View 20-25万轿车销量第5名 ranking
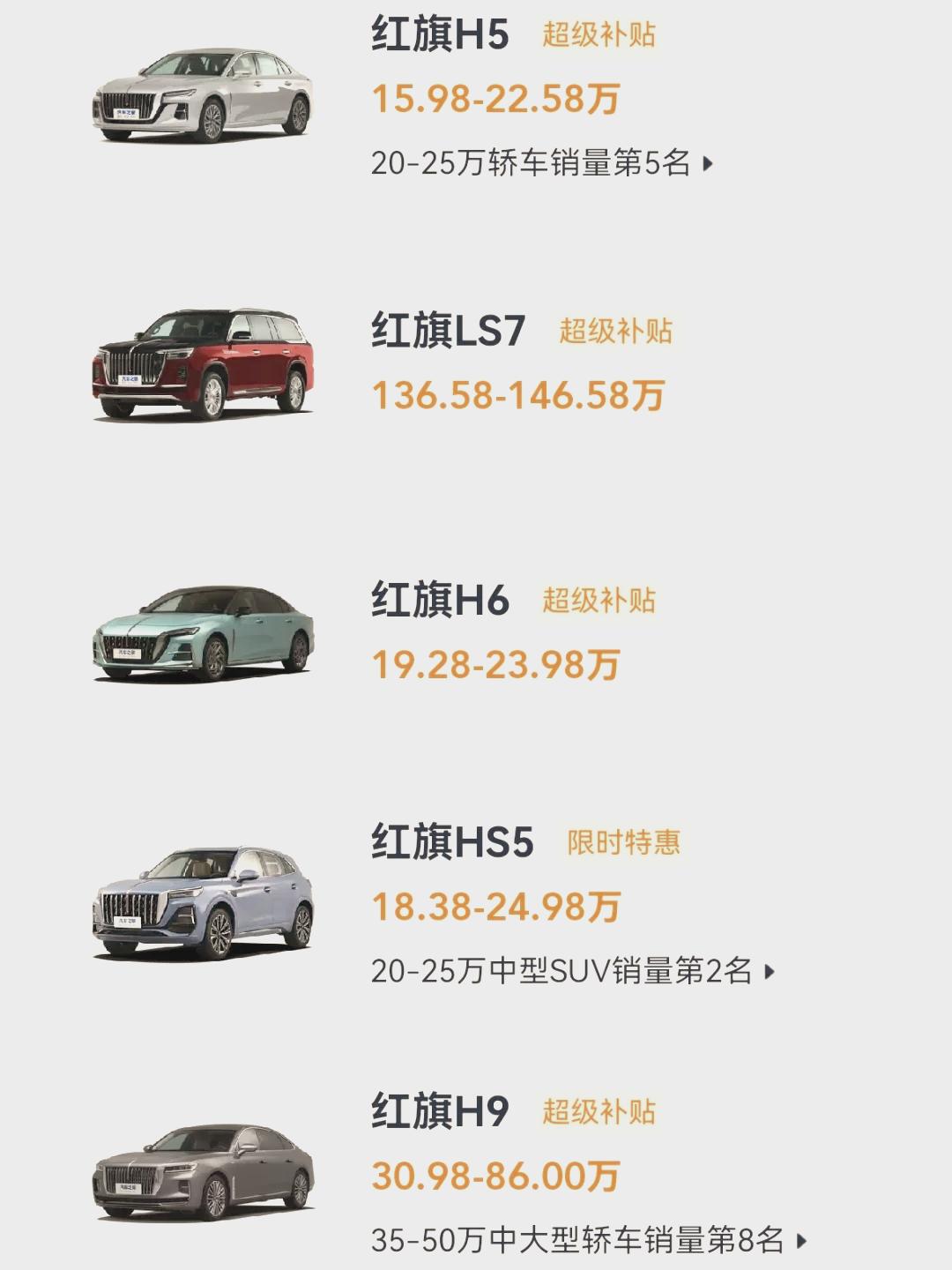The height and width of the screenshot is (1270, 952). click(x=540, y=163)
